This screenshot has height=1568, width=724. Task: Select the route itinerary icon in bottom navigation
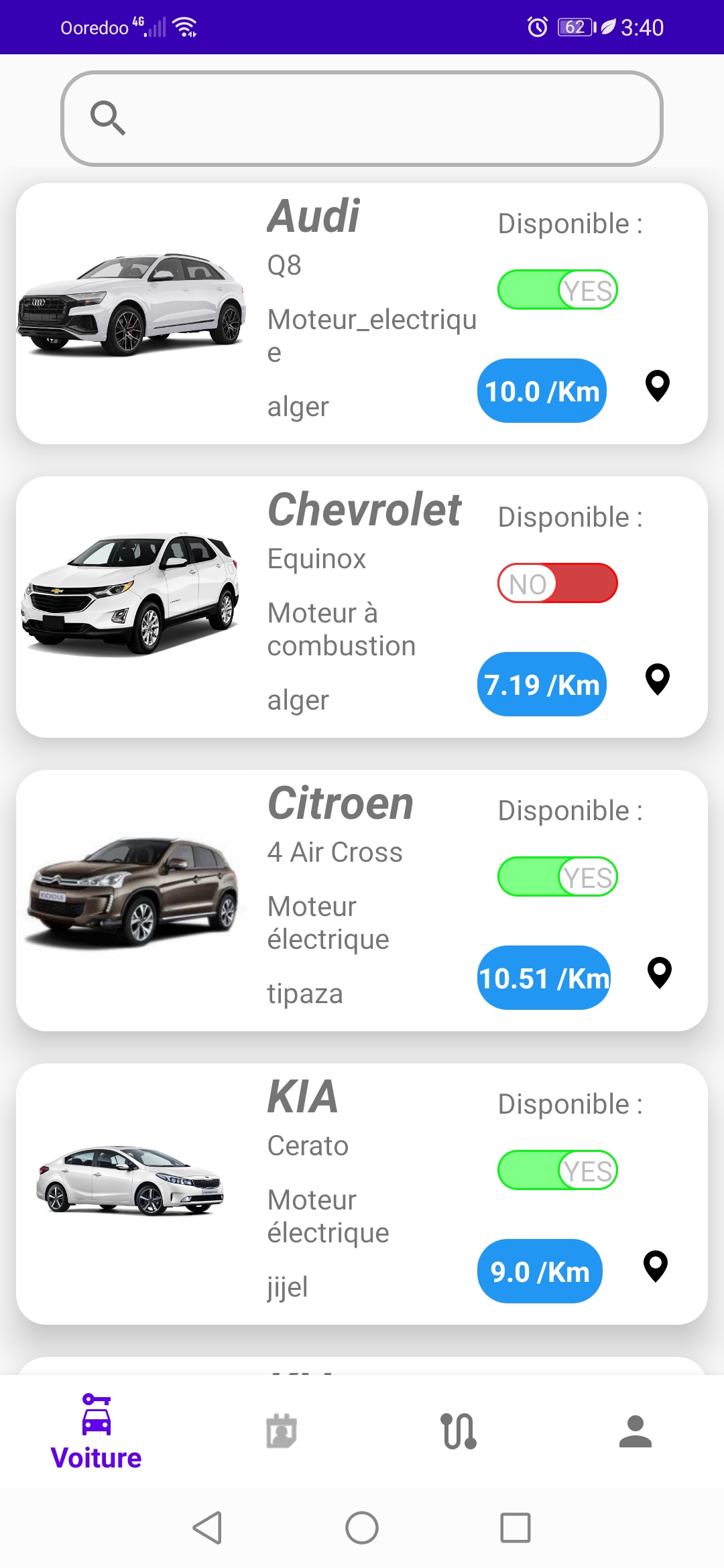coord(459,1431)
